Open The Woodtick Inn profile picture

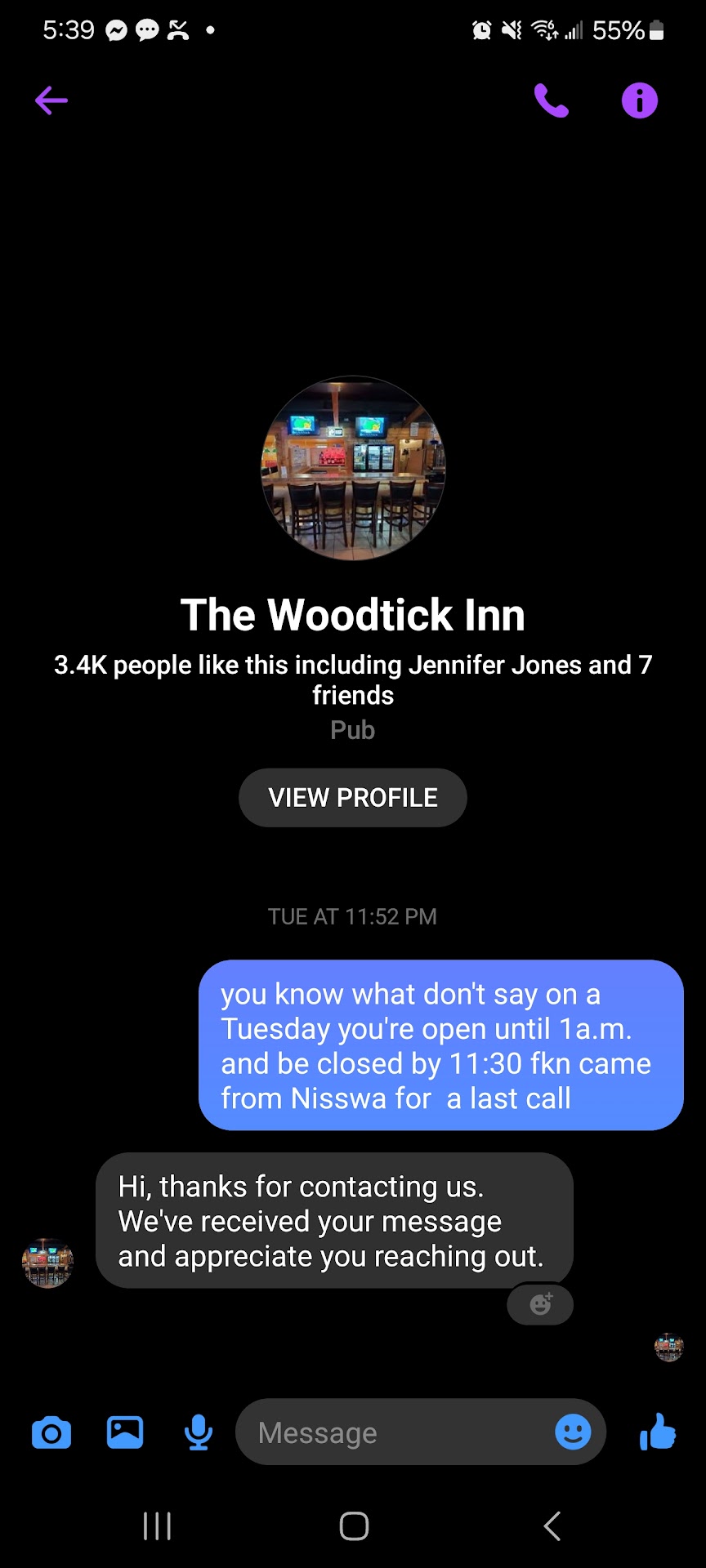point(353,468)
